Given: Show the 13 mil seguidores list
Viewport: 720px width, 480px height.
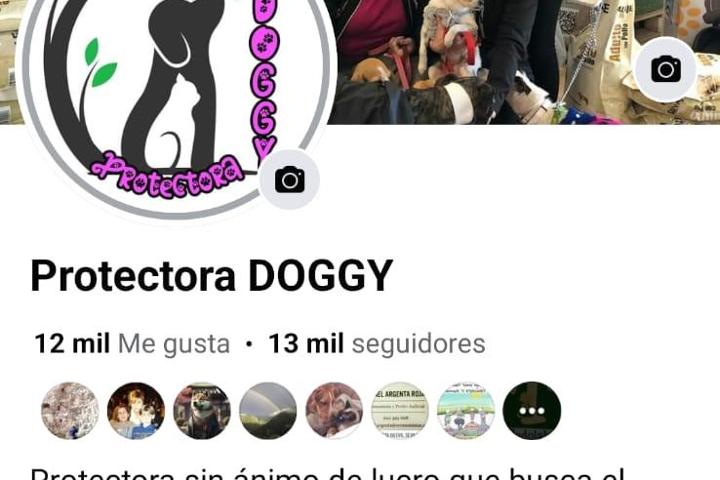Looking at the screenshot, I should [377, 344].
